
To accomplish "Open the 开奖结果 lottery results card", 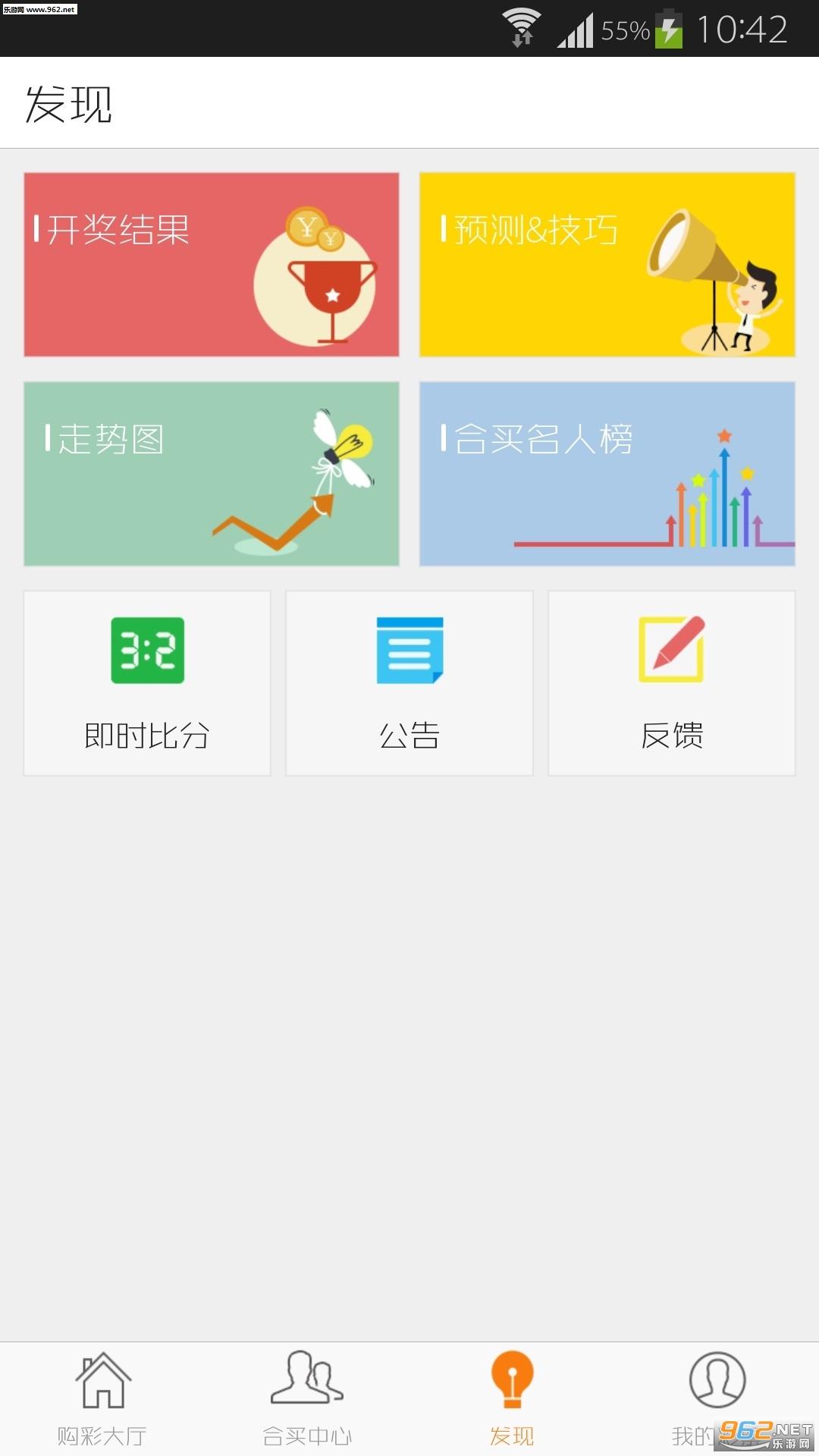I will pyautogui.click(x=211, y=264).
